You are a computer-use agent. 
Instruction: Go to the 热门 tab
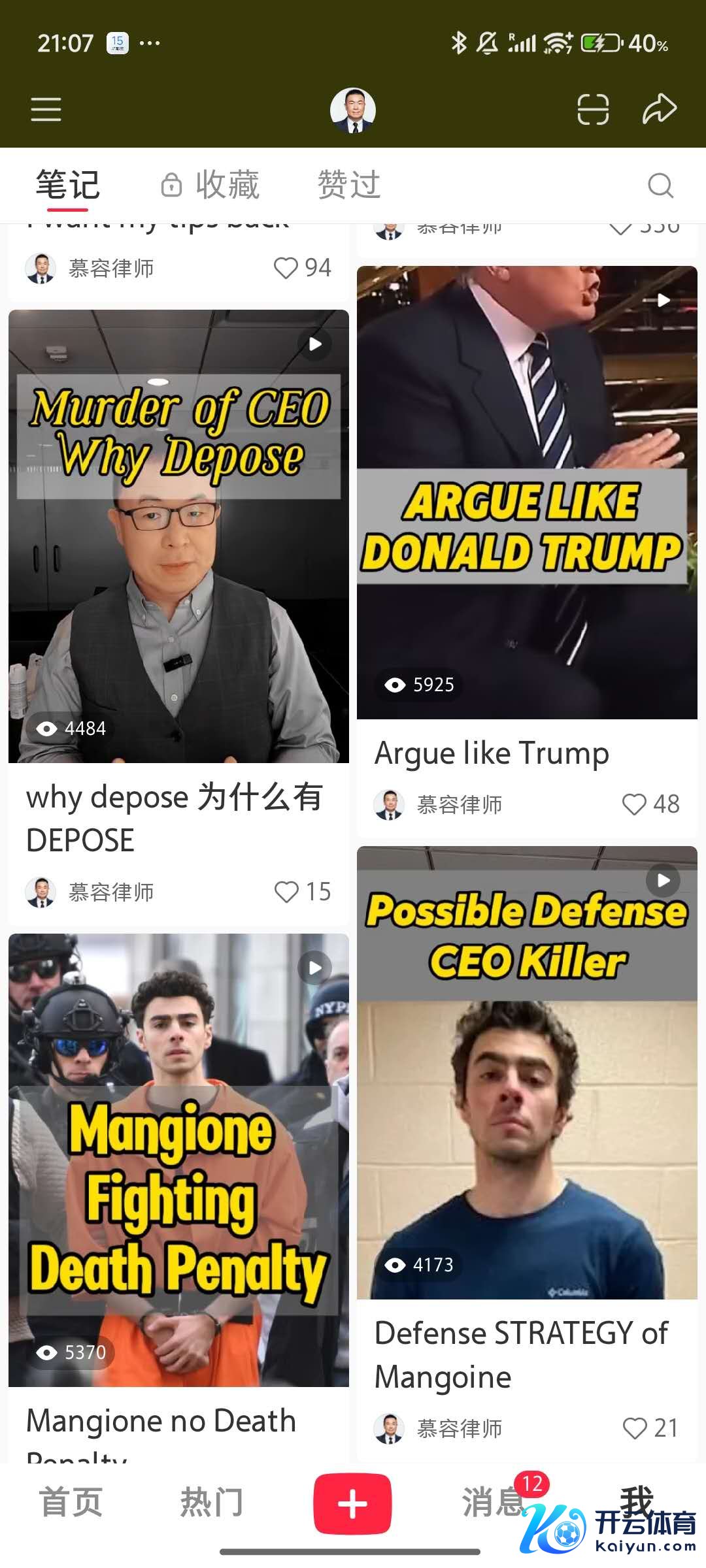pyautogui.click(x=211, y=1503)
